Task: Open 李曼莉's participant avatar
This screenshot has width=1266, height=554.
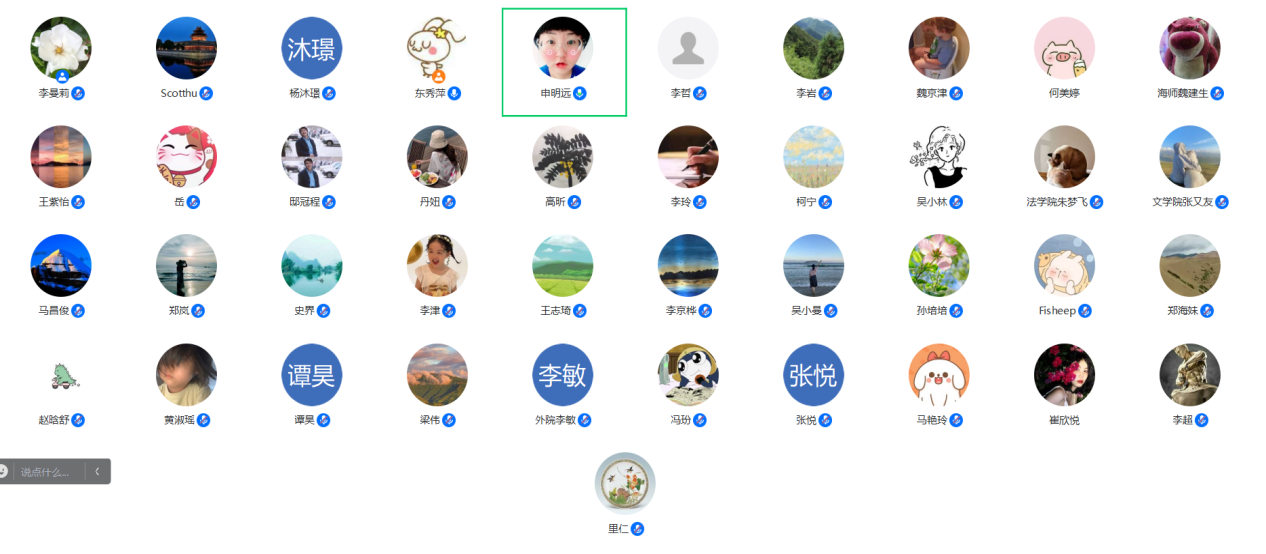Action: [61, 48]
